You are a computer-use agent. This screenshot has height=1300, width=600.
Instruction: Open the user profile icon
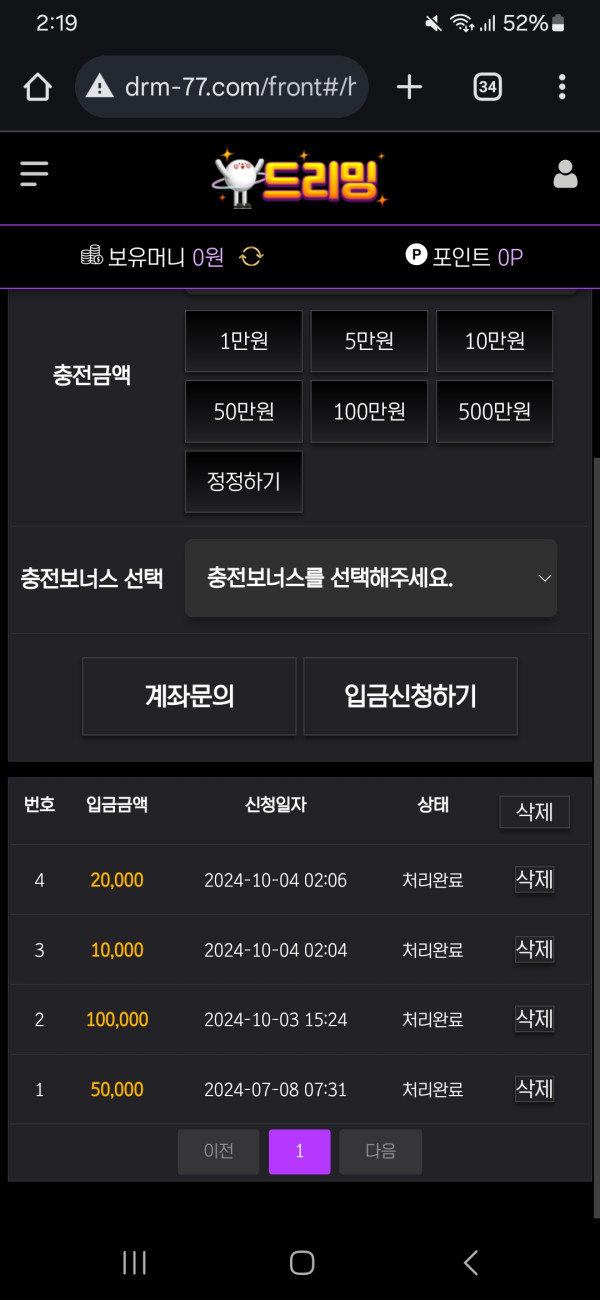[x=565, y=174]
